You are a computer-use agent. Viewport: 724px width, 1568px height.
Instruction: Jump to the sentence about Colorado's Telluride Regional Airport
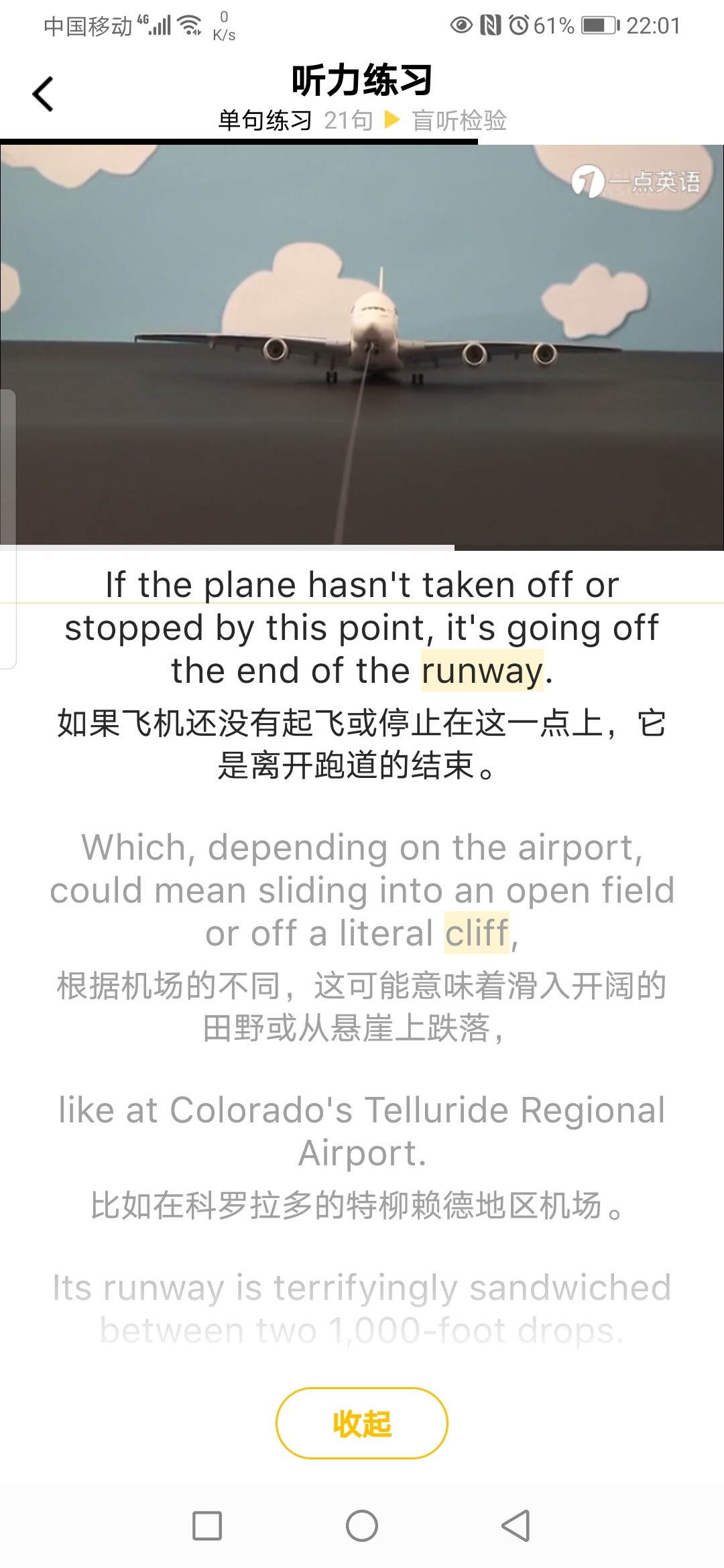[362, 1131]
